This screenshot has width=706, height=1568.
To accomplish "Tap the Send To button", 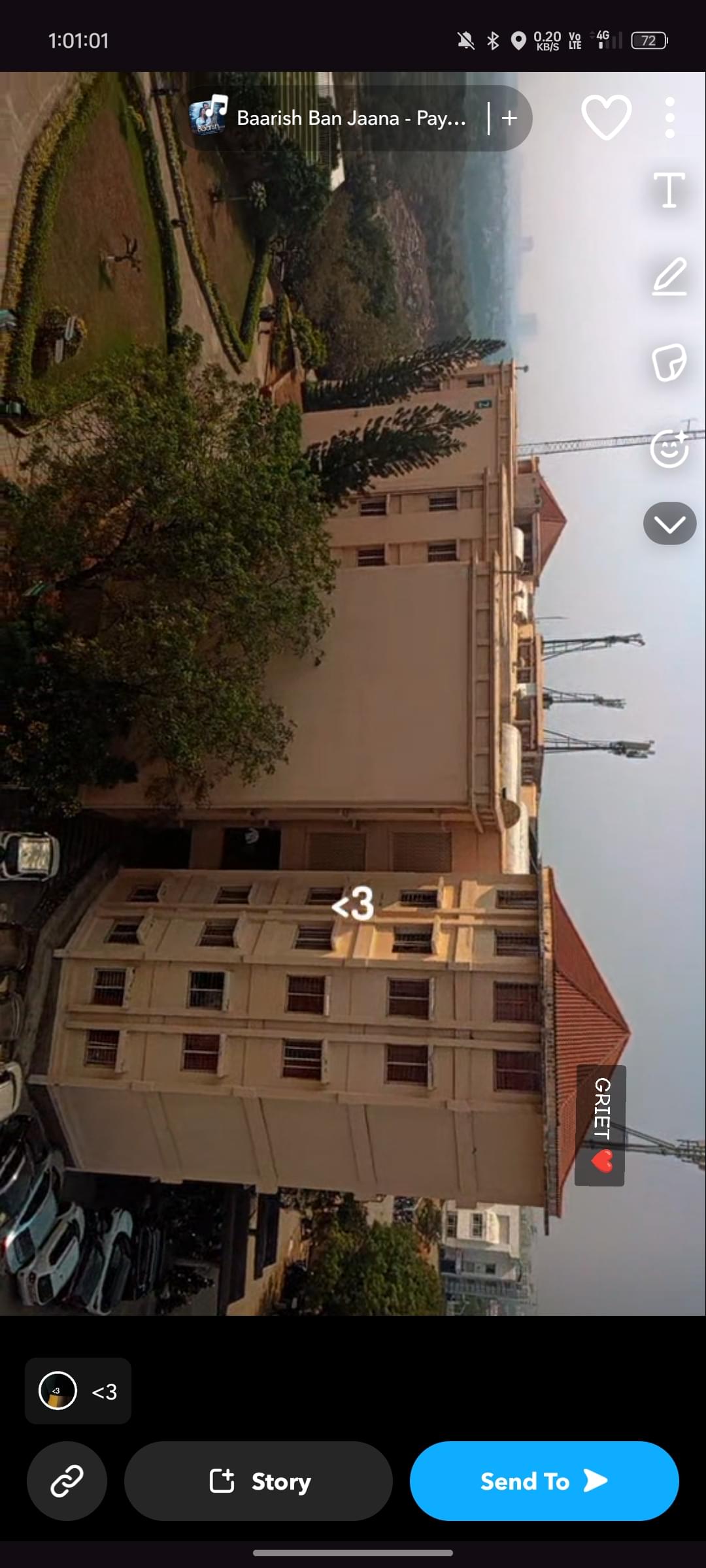I will (544, 1481).
